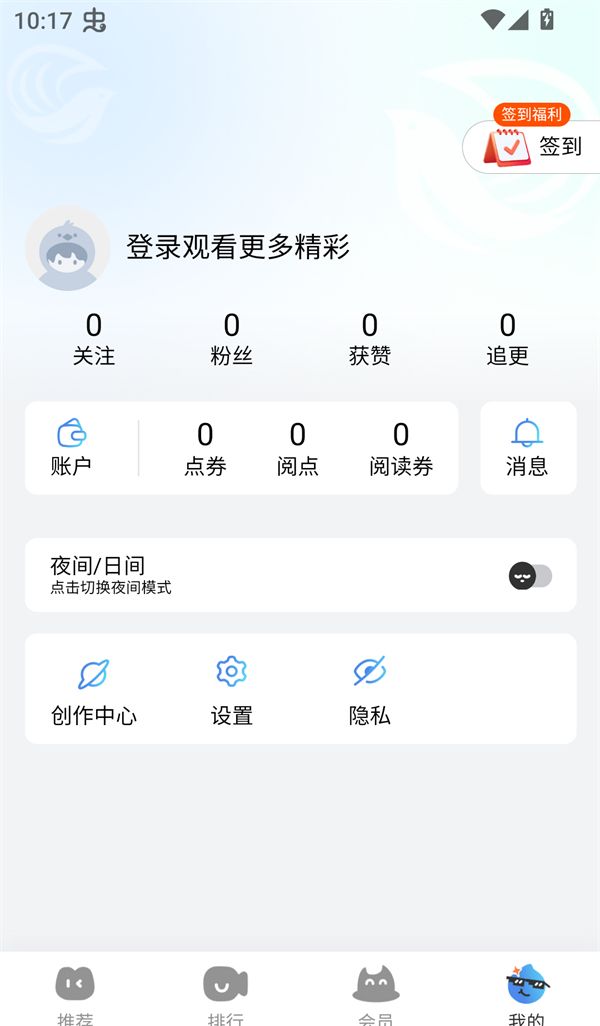View 阅点 balance
Viewport: 600px width, 1026px height.
pos(298,448)
